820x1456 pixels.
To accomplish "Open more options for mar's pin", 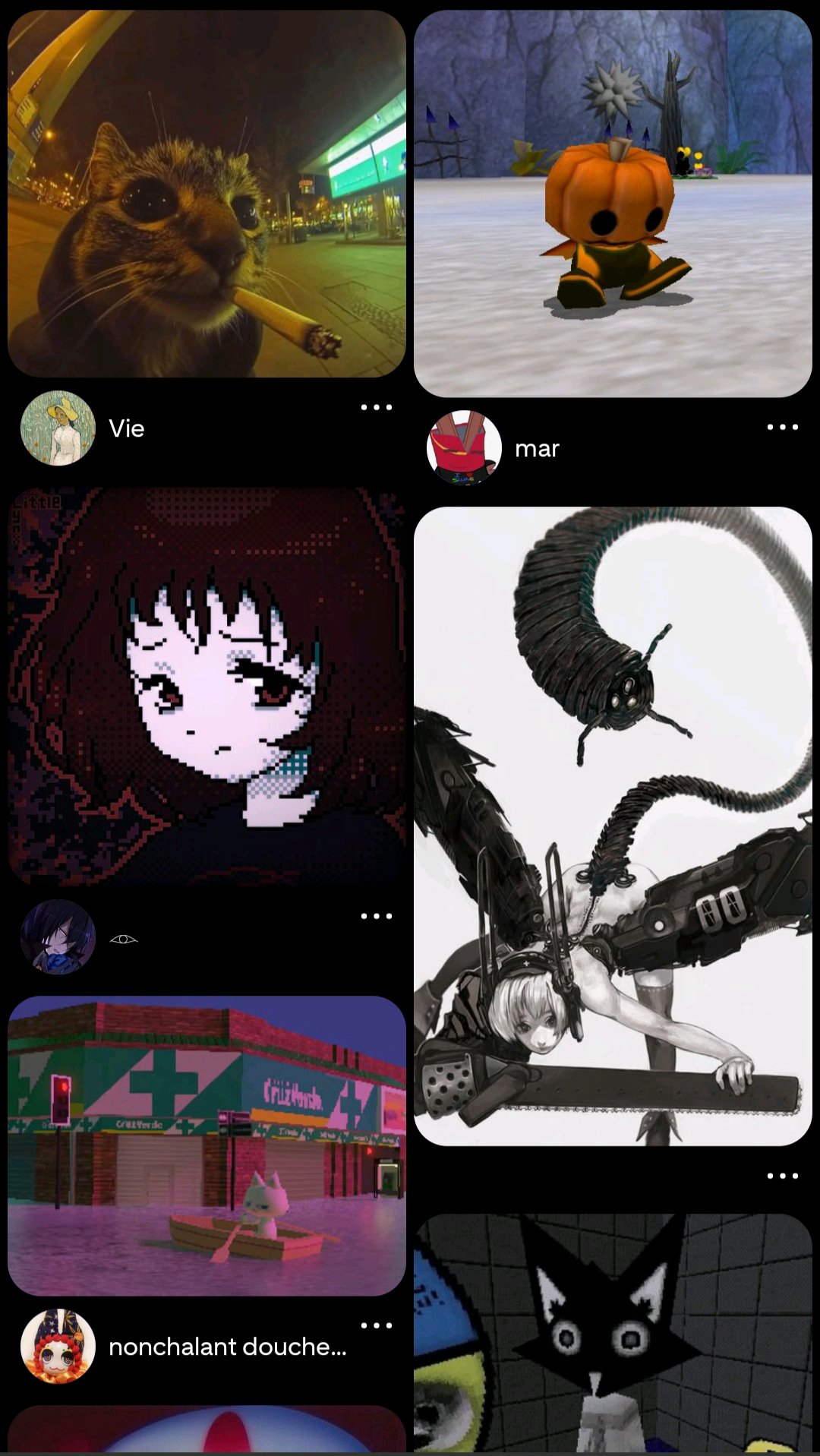I will point(782,428).
